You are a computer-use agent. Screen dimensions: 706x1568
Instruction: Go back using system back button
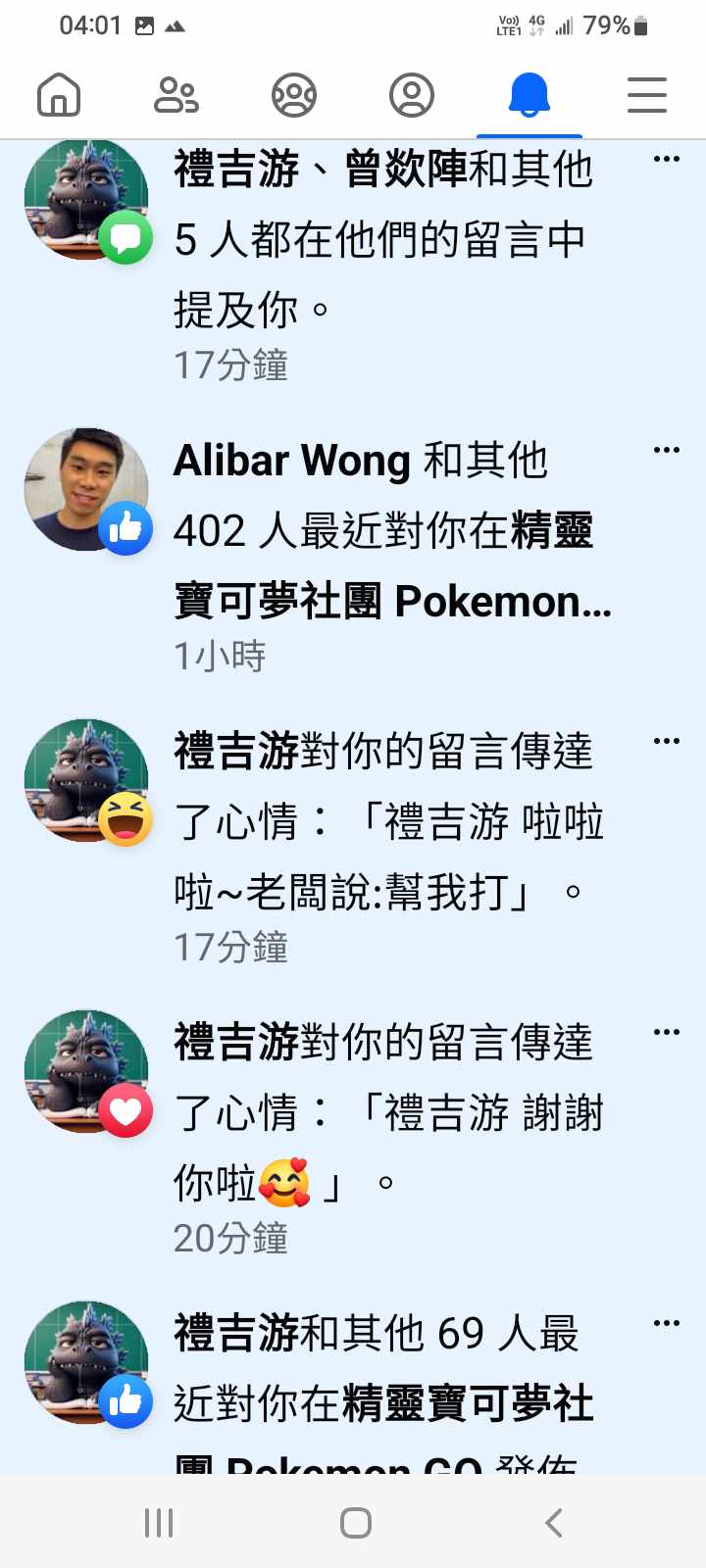tap(554, 1522)
